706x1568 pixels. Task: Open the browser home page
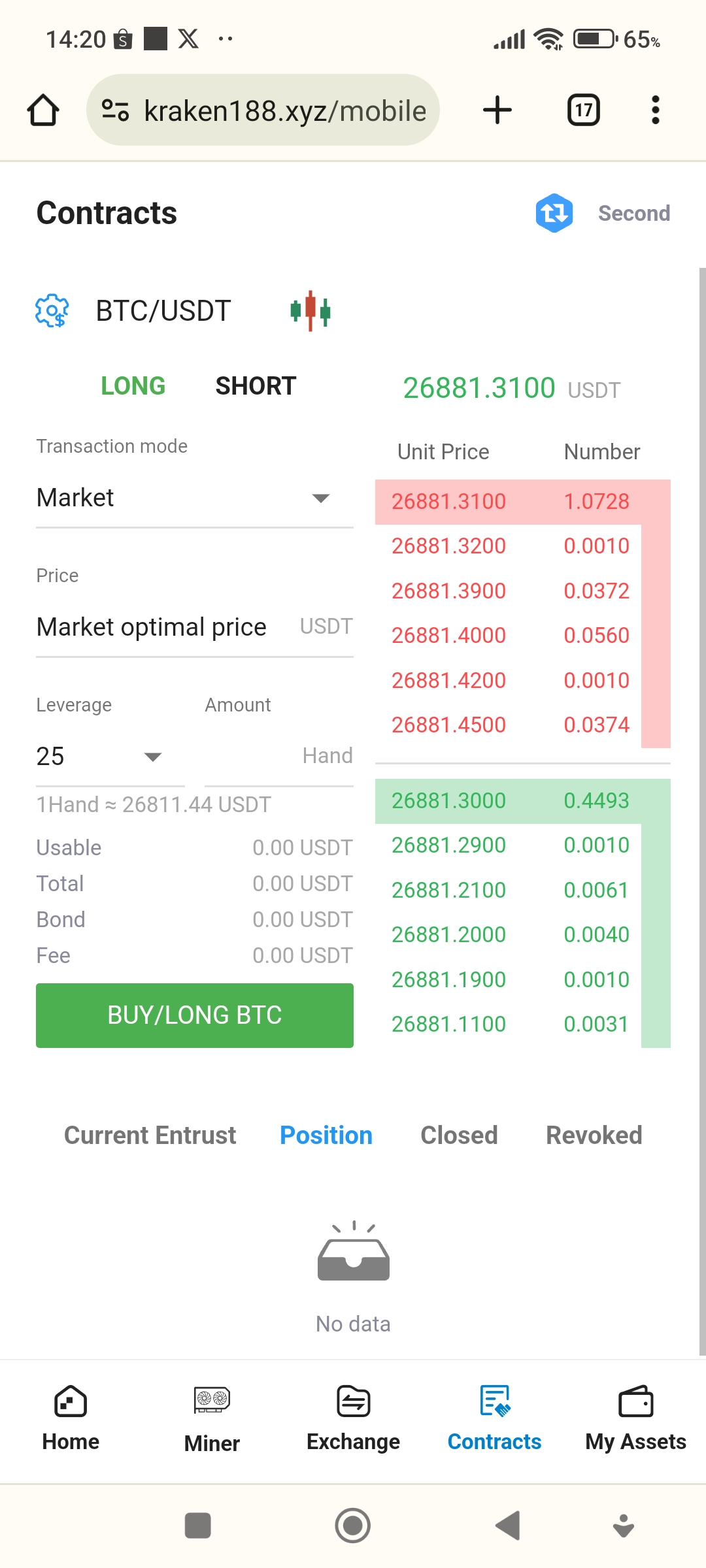tap(43, 110)
